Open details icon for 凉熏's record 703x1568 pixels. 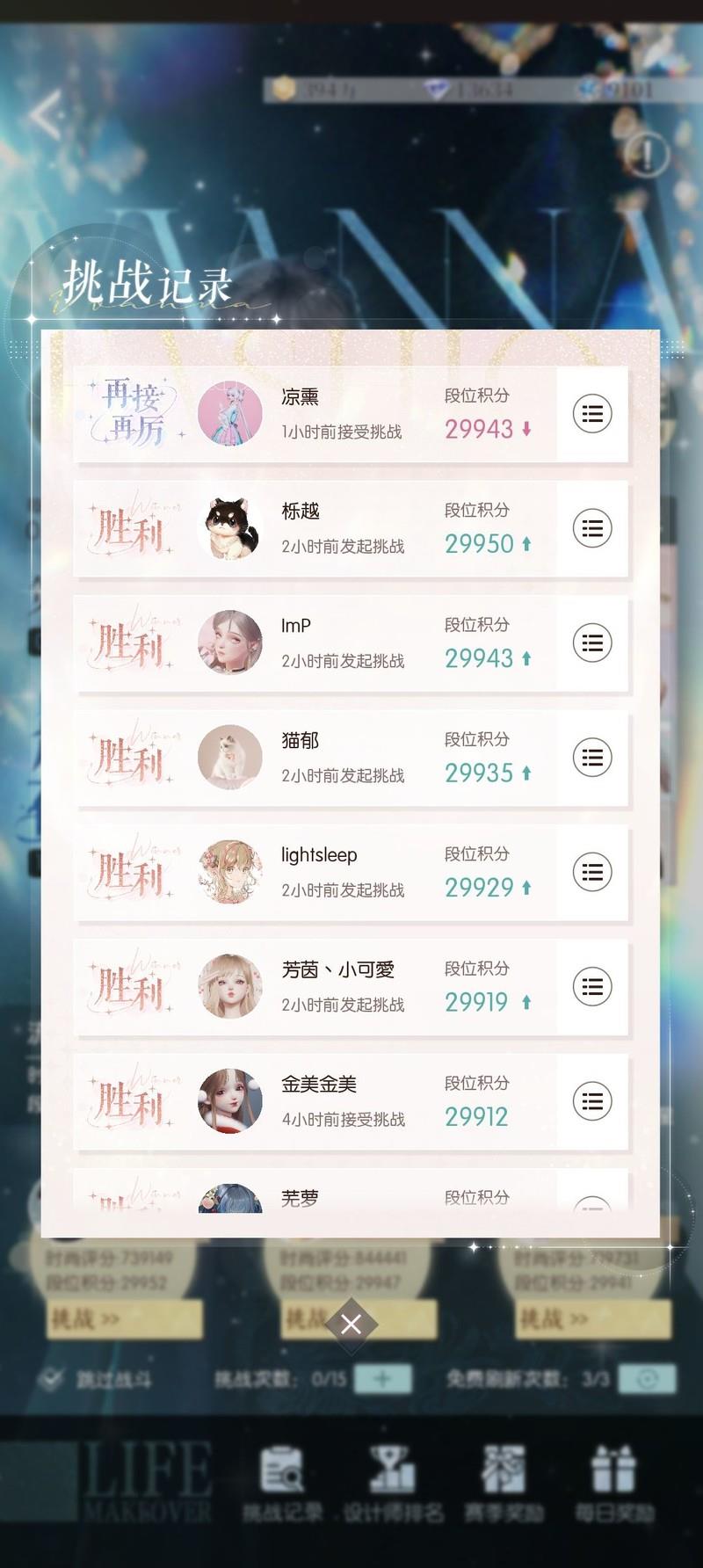pos(592,414)
